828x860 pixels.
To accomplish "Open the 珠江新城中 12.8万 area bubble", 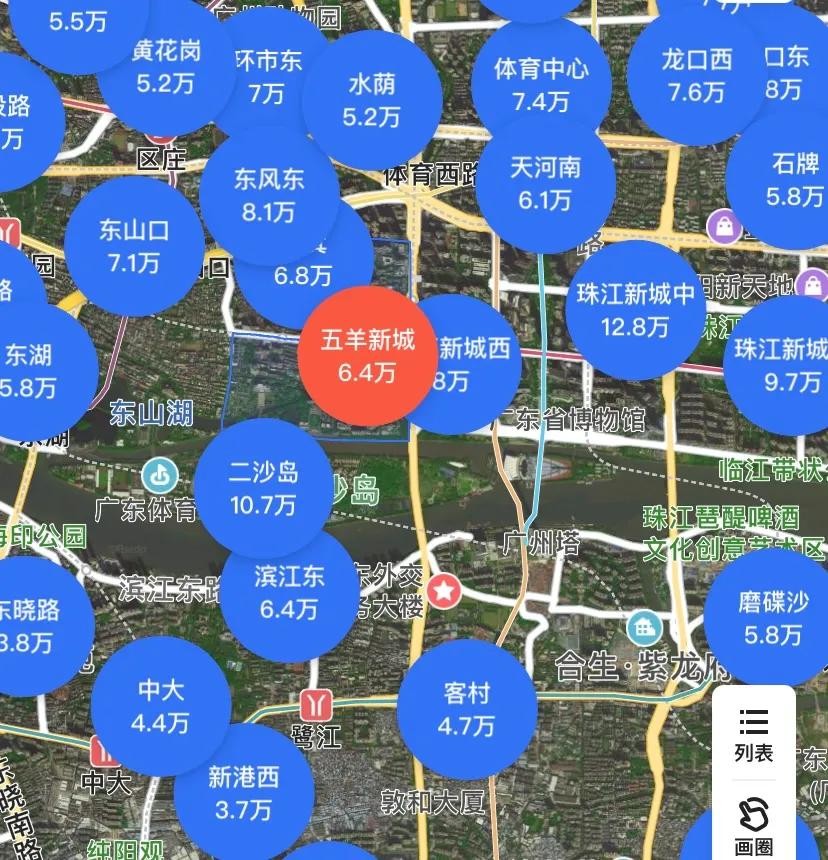I will click(635, 310).
